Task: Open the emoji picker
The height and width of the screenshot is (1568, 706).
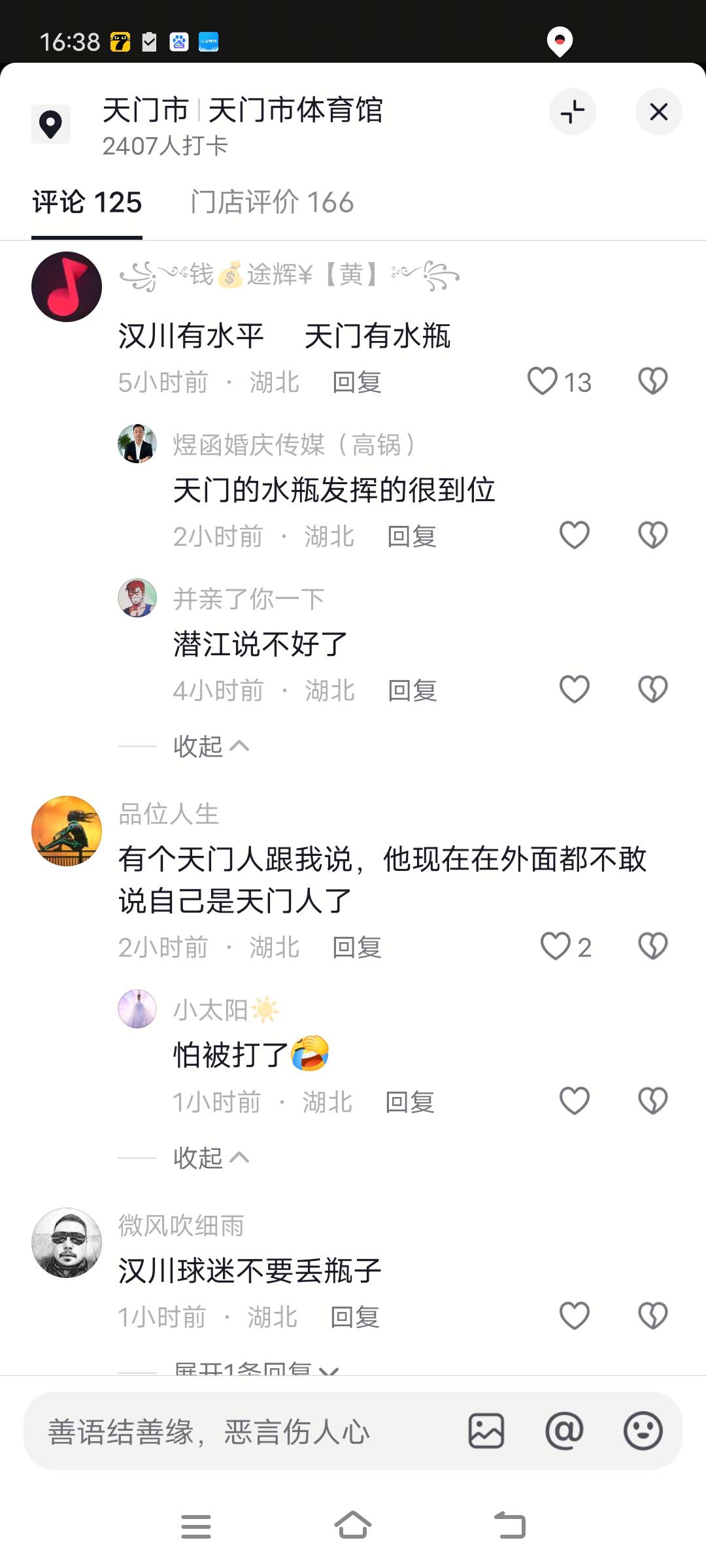Action: [x=643, y=1431]
